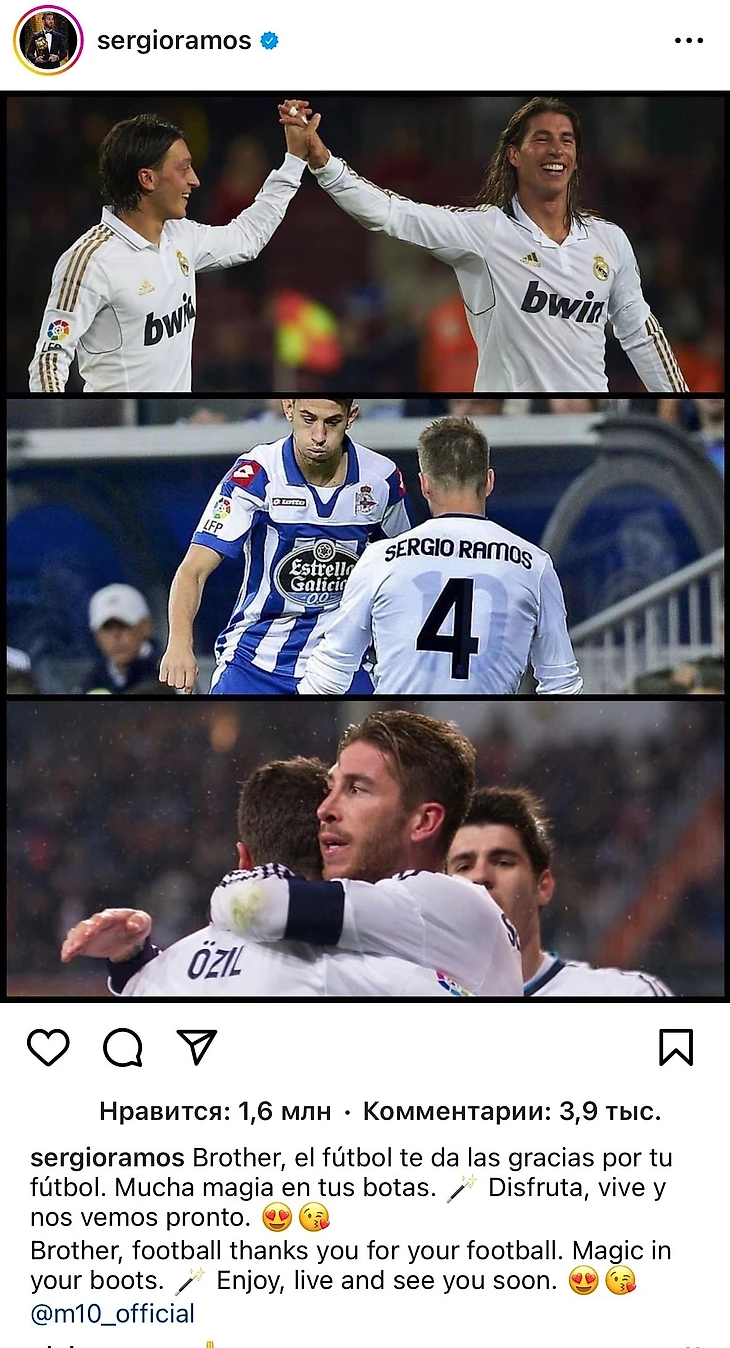
Task: Open sergioramos profile from header username
Action: (173, 41)
